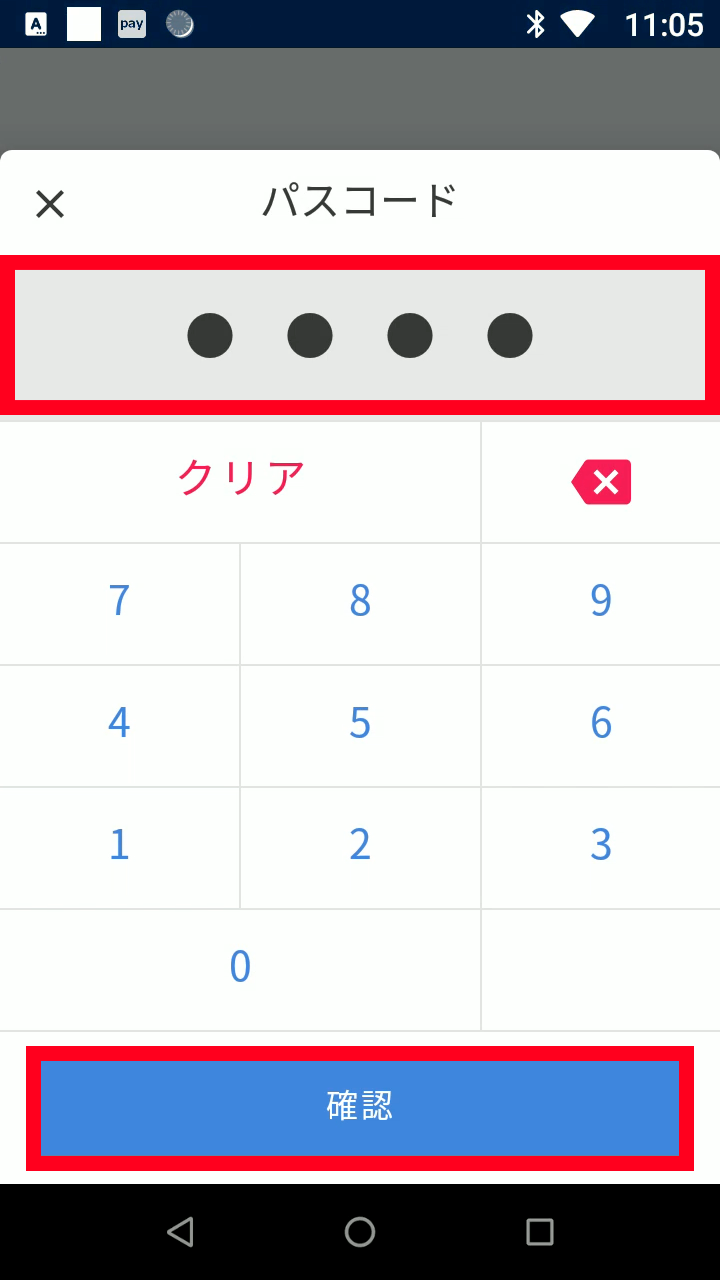The width and height of the screenshot is (720, 1280).
Task: Tap the backspace delete icon
Action: [600, 481]
